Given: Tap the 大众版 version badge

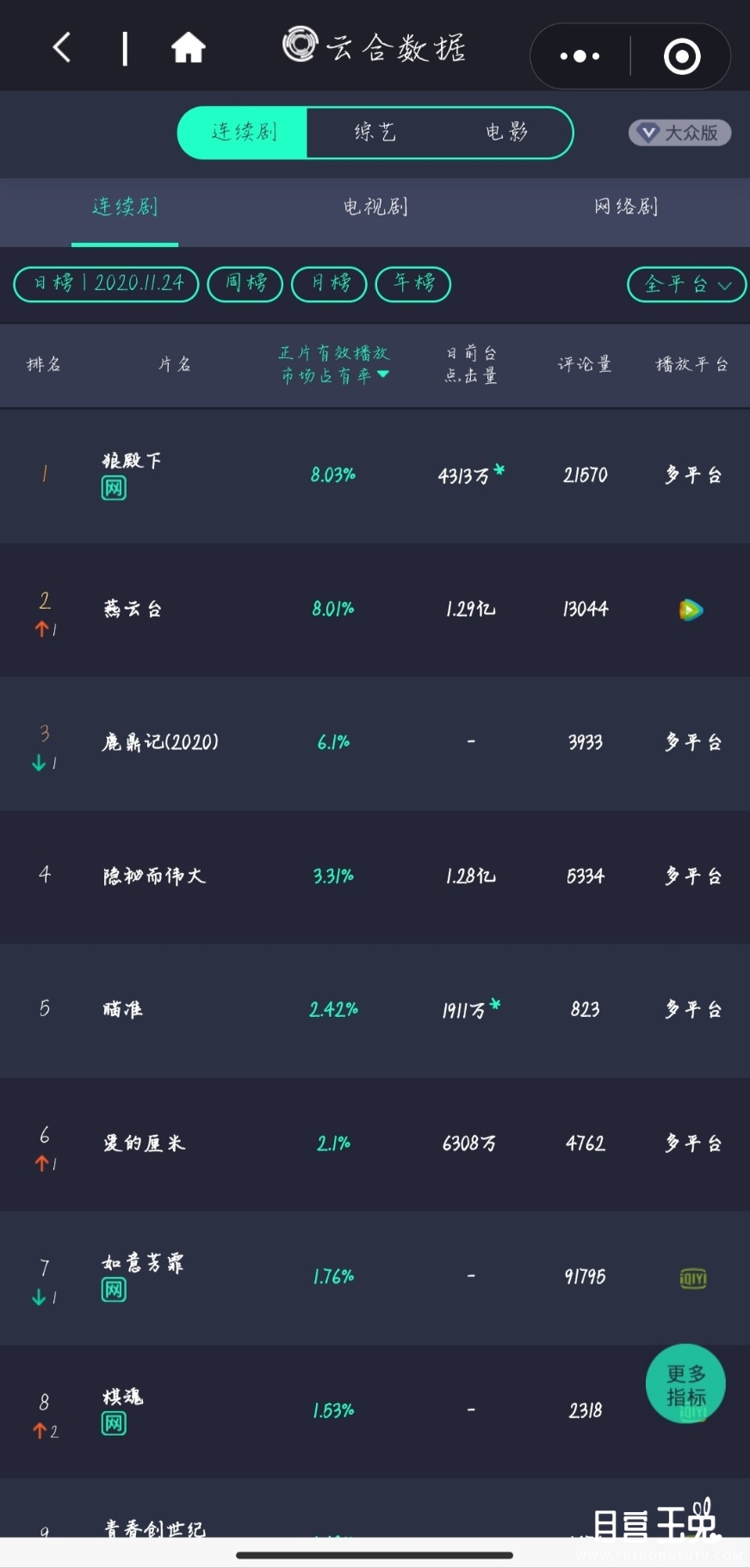Looking at the screenshot, I should click(680, 133).
